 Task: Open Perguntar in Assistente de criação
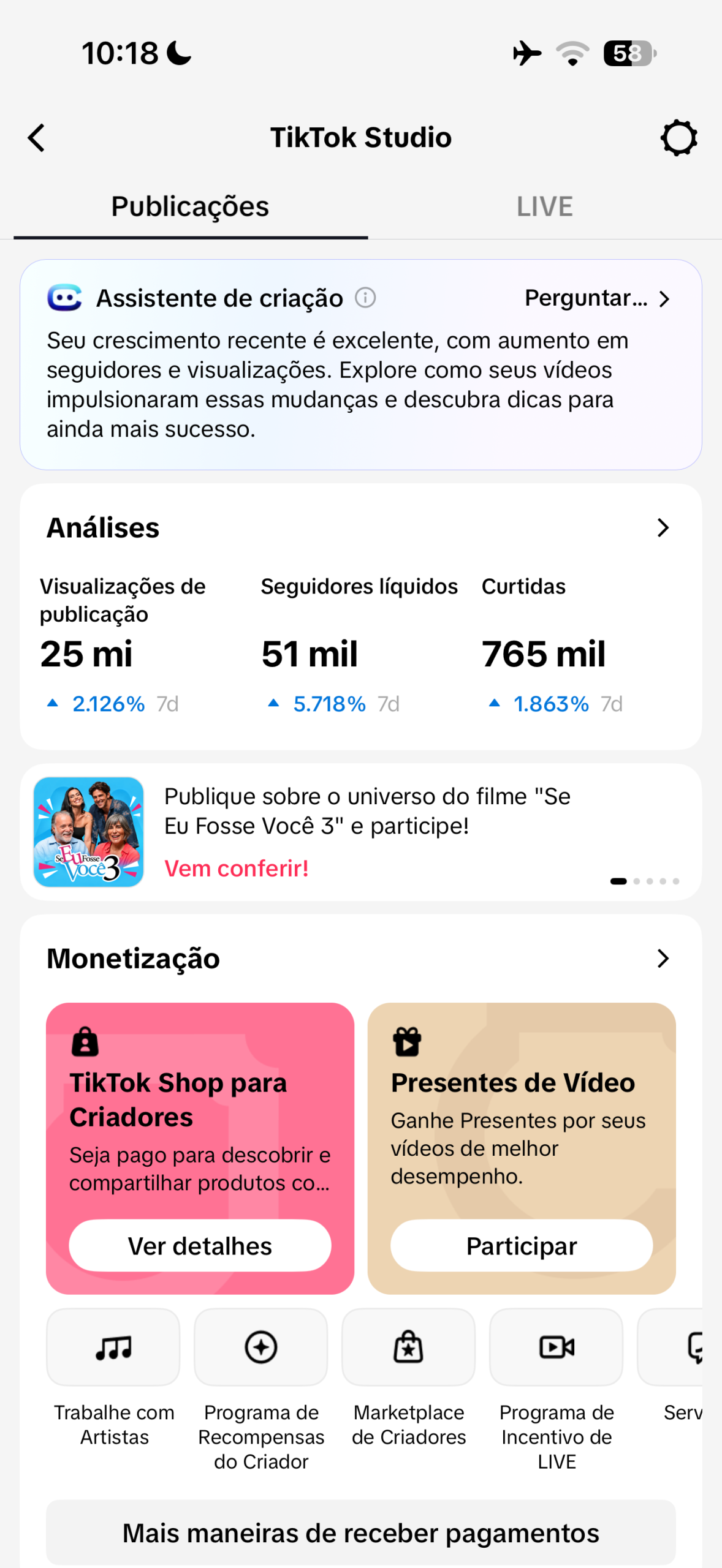[x=597, y=298]
